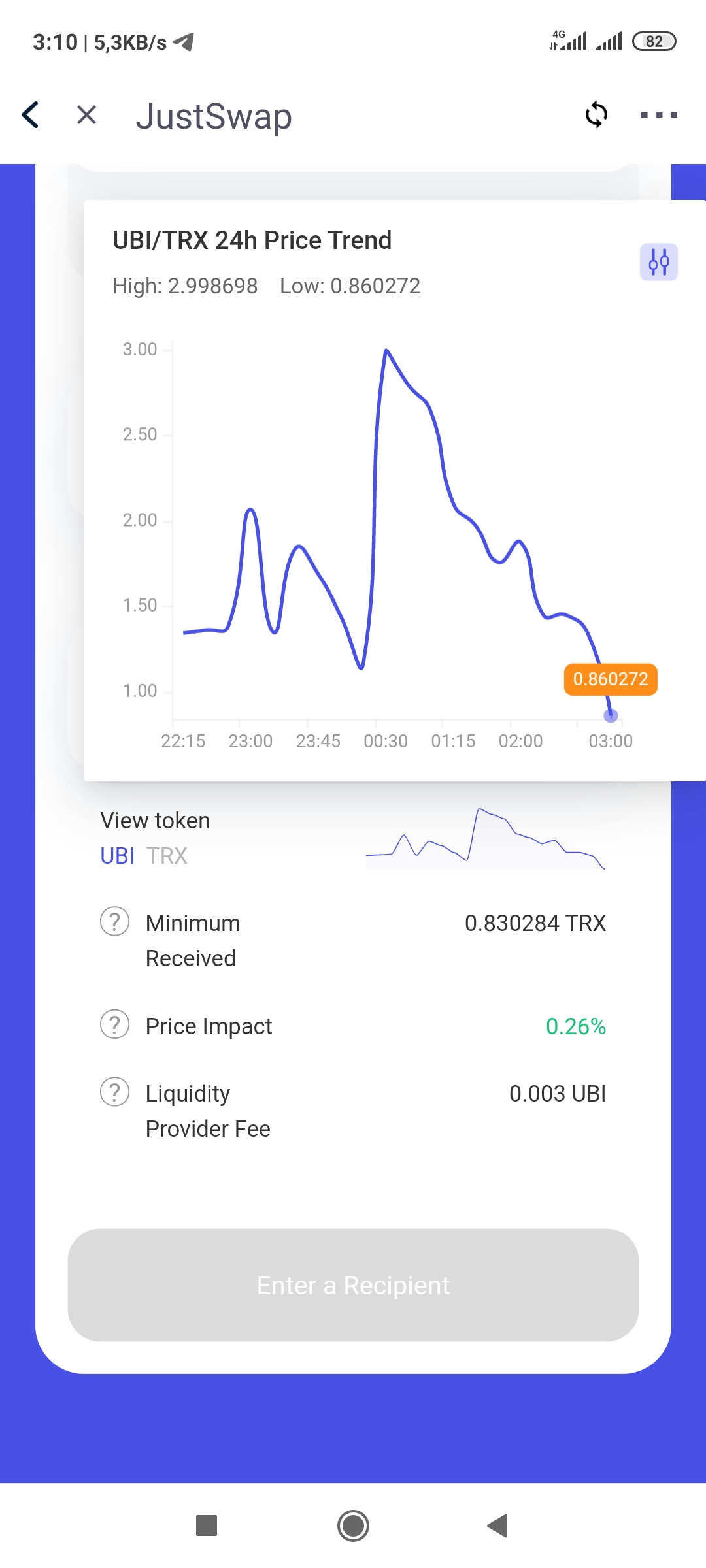Go back using the top arrow

(x=31, y=115)
